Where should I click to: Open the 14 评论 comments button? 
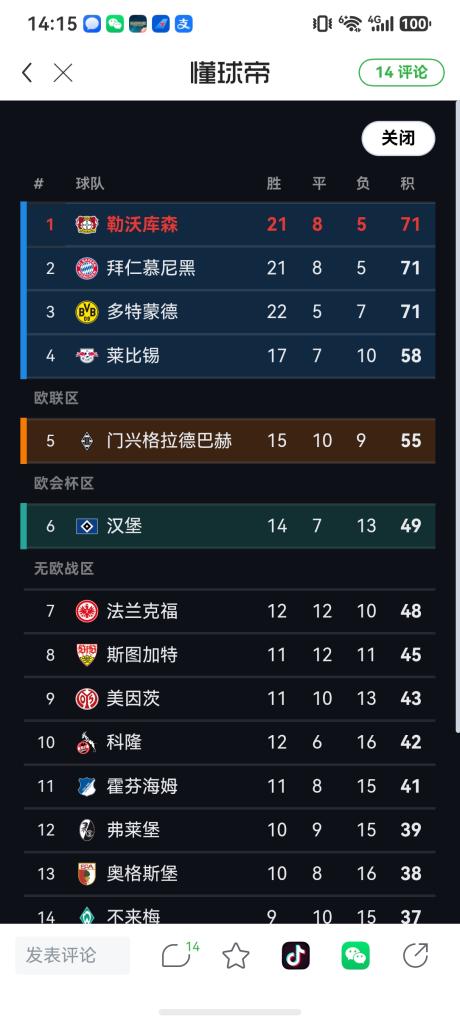[x=401, y=72]
